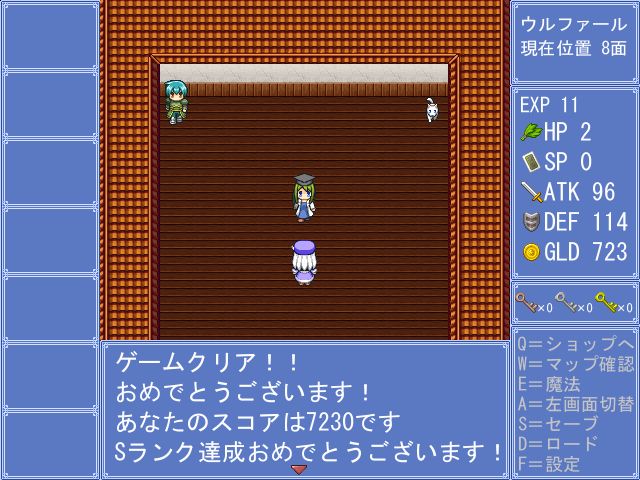This screenshot has height=480, width=640.
Task: Open the shop via Q=ショップへ
Action: coord(575,344)
